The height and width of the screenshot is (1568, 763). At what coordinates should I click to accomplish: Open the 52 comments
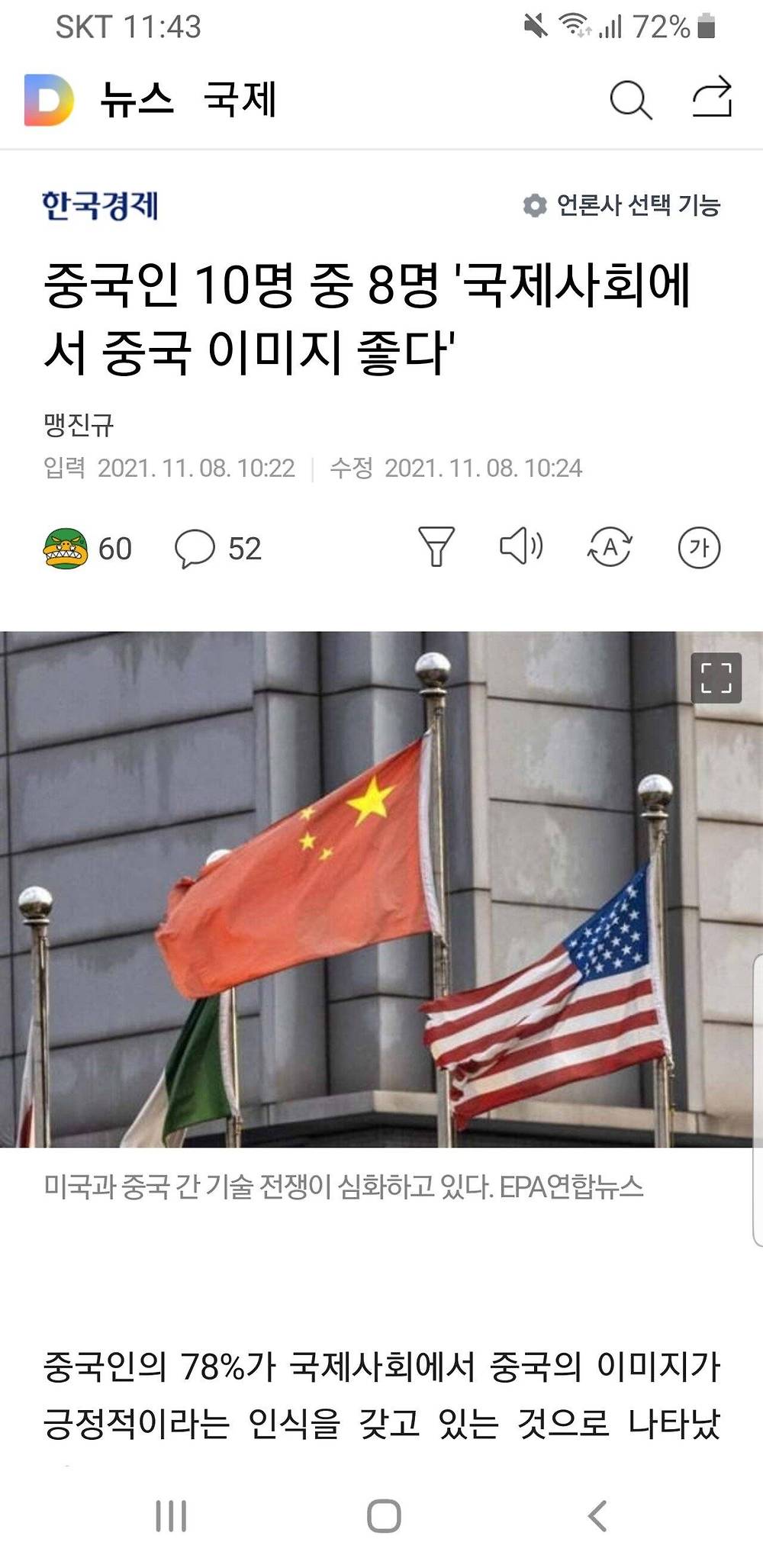coord(218,549)
